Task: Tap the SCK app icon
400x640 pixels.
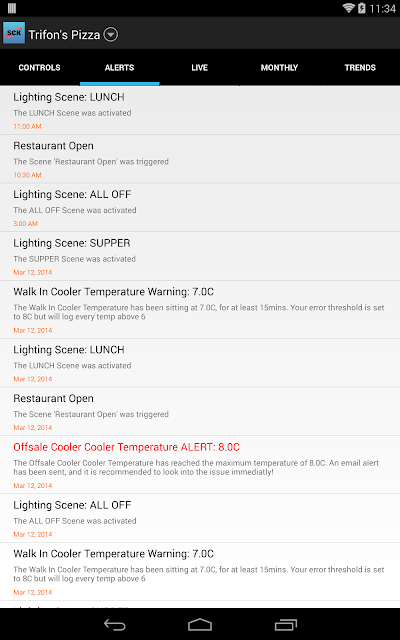Action: (x=14, y=33)
